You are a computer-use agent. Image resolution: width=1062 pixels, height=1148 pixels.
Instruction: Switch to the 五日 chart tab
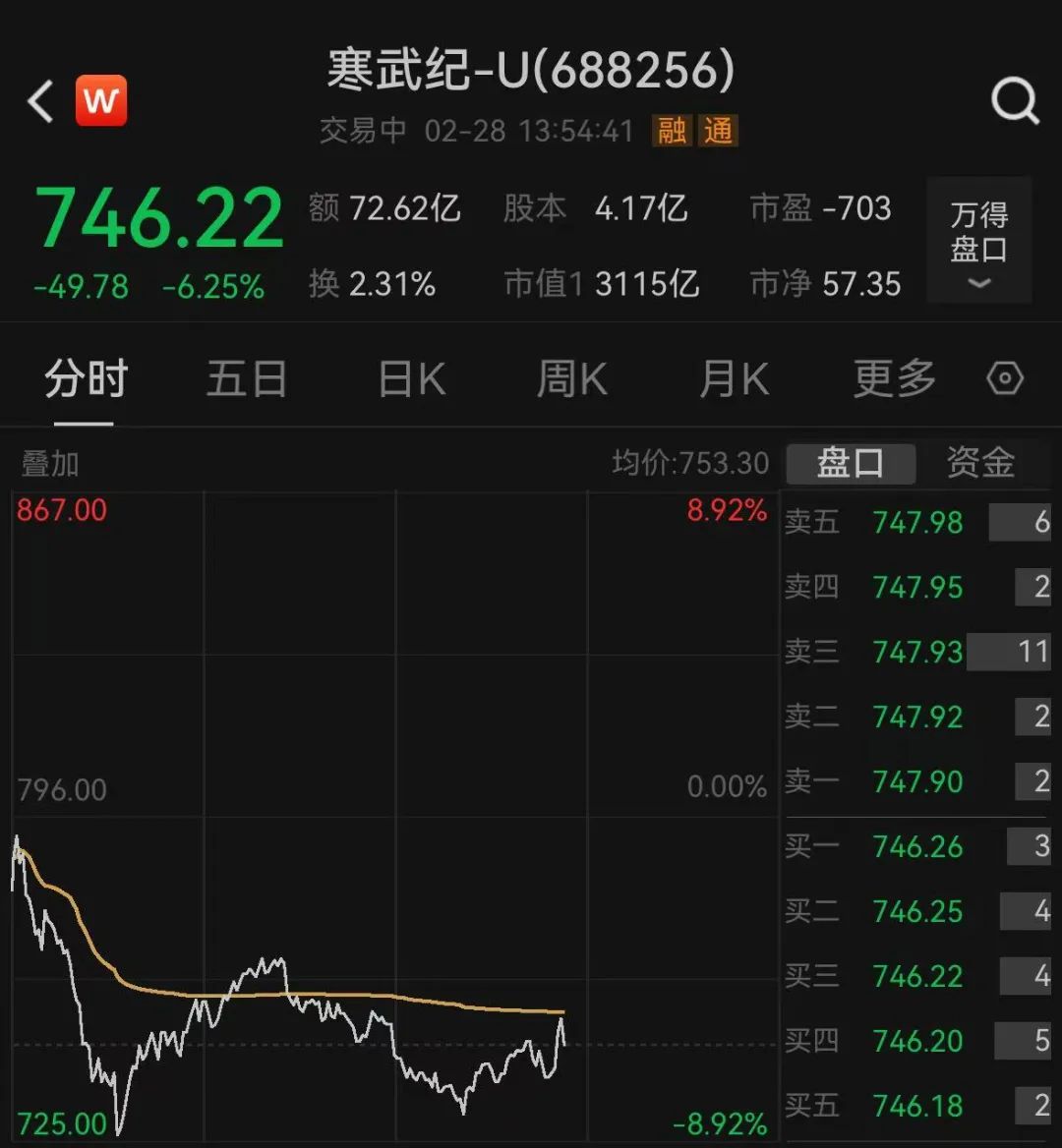pyautogui.click(x=246, y=379)
